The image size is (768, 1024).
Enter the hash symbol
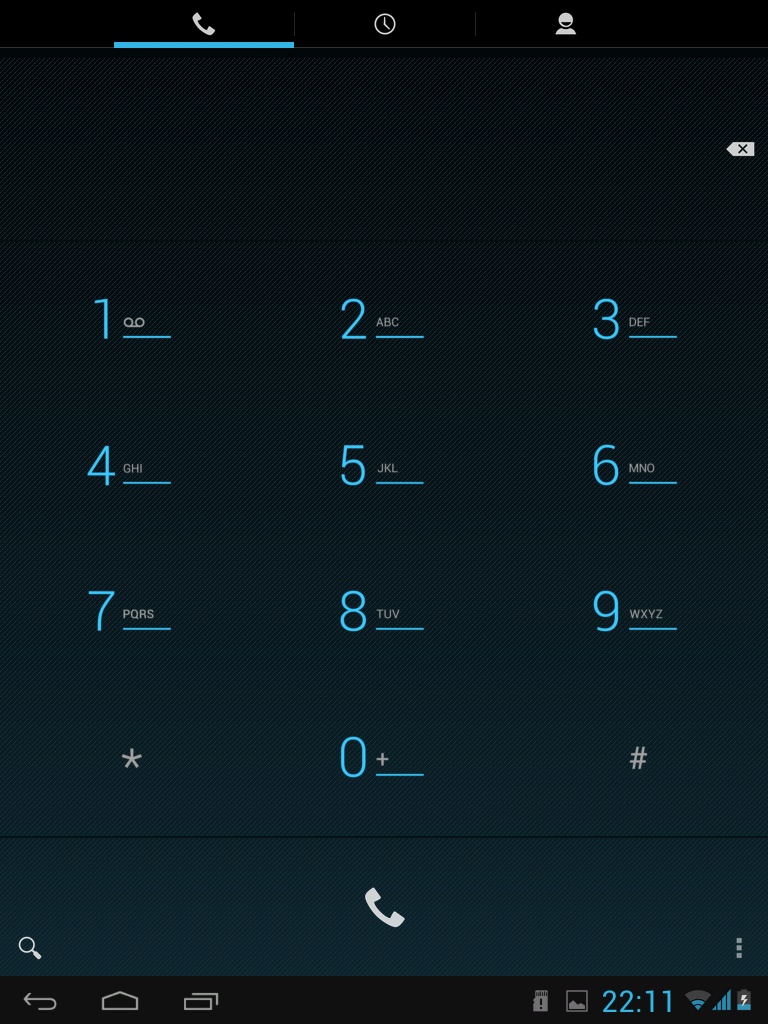(638, 758)
